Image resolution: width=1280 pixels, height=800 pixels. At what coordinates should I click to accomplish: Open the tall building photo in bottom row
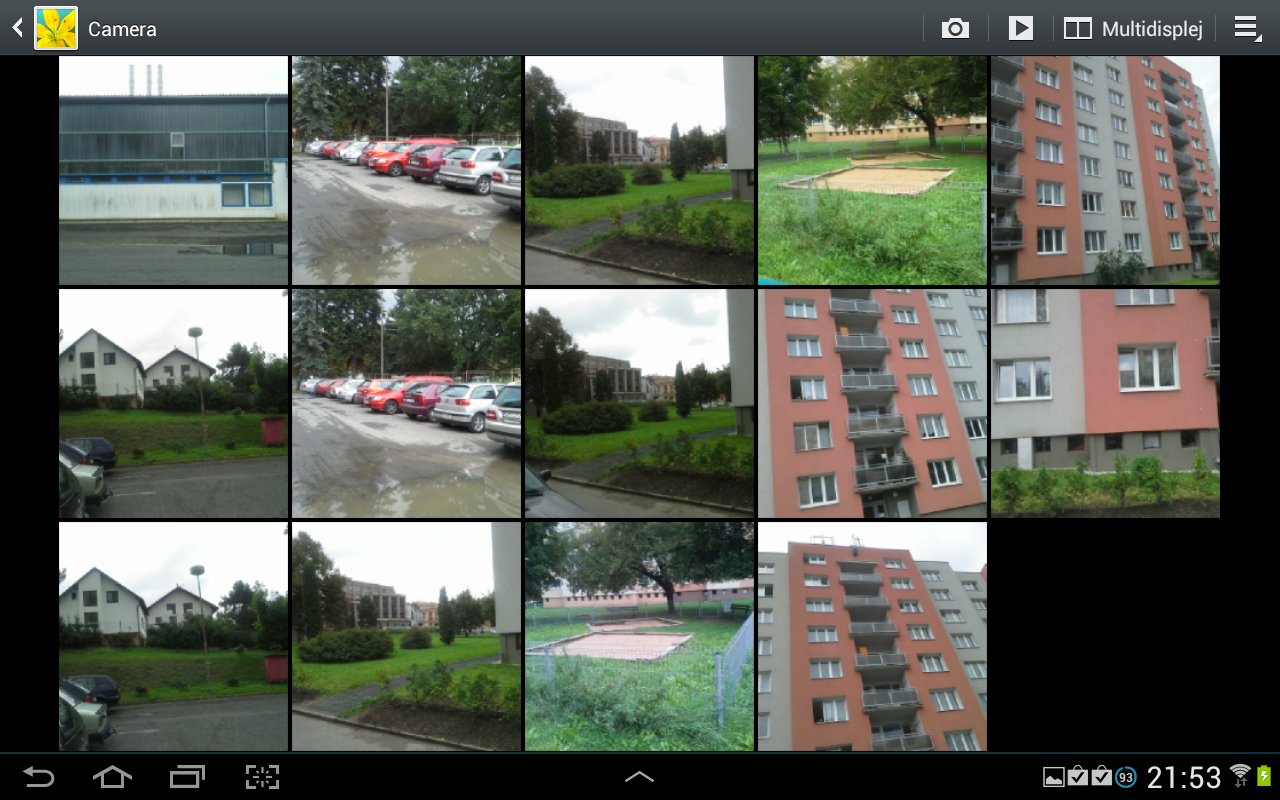[x=871, y=636]
